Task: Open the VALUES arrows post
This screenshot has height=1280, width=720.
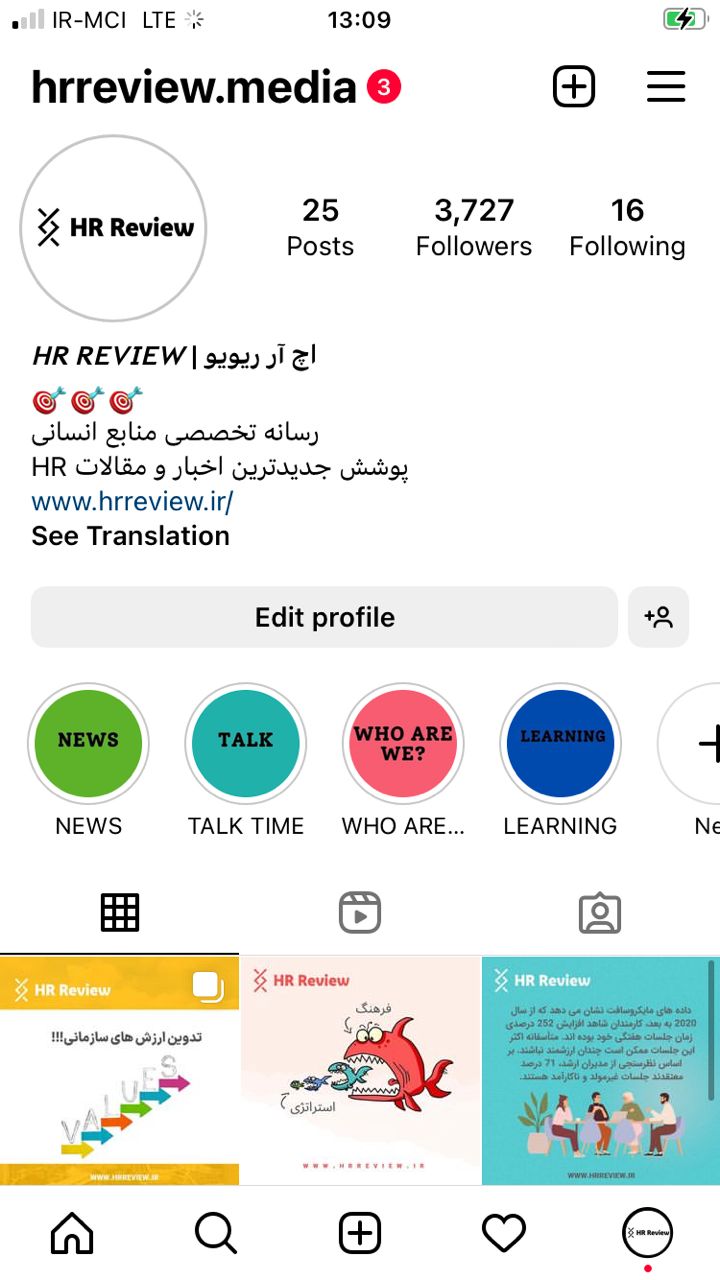Action: tap(119, 1070)
